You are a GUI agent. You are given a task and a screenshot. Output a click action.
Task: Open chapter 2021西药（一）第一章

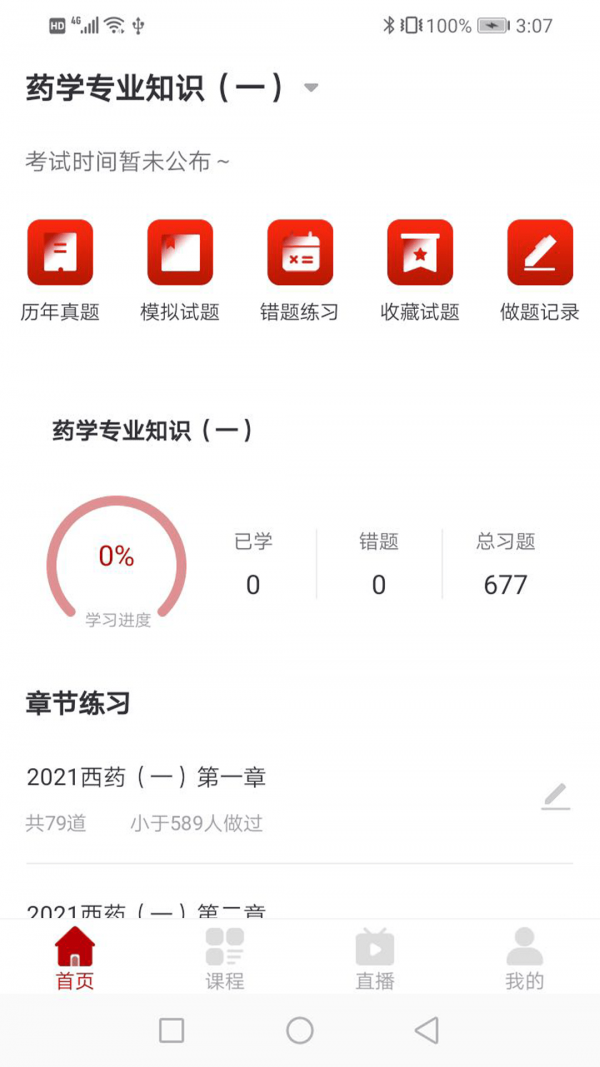pyautogui.click(x=146, y=778)
